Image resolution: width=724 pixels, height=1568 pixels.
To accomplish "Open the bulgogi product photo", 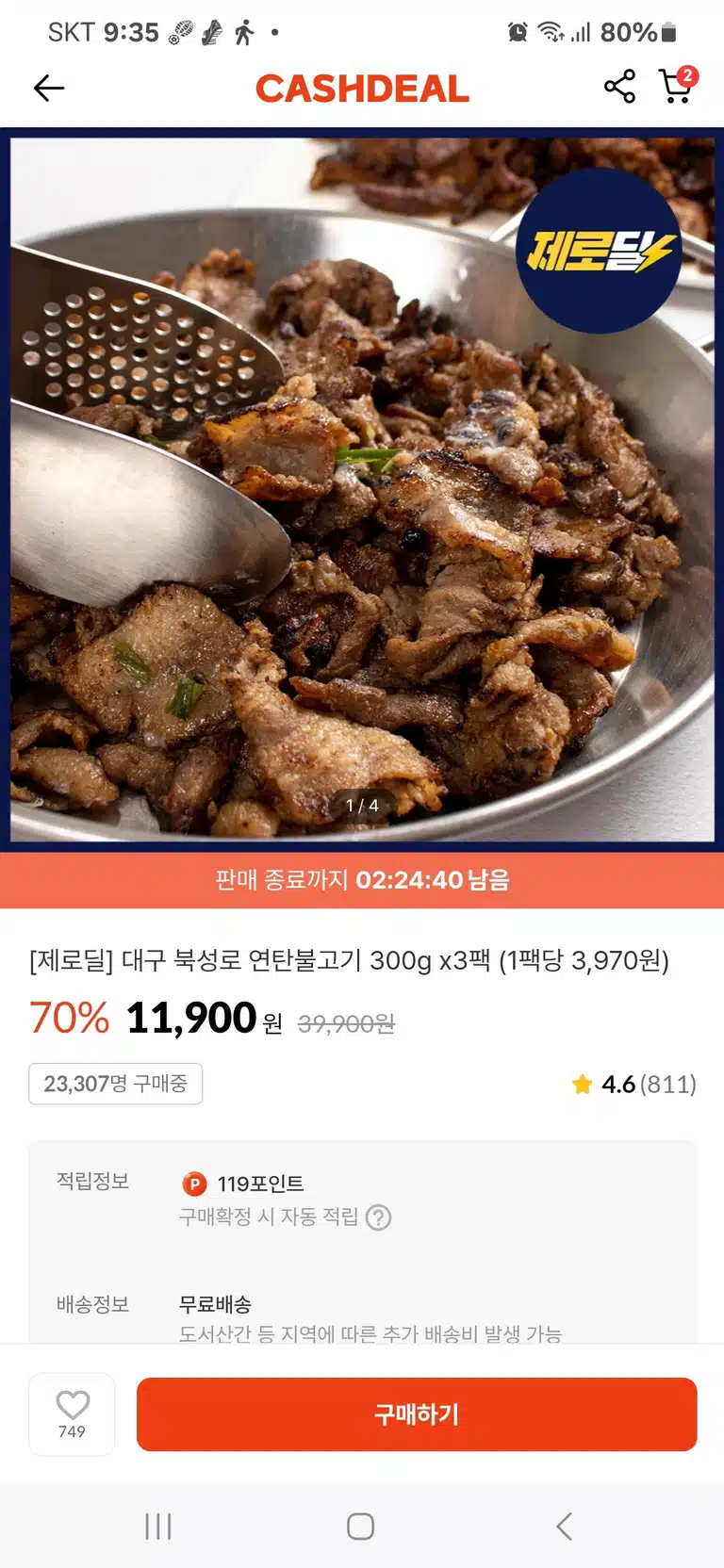I will tap(362, 490).
